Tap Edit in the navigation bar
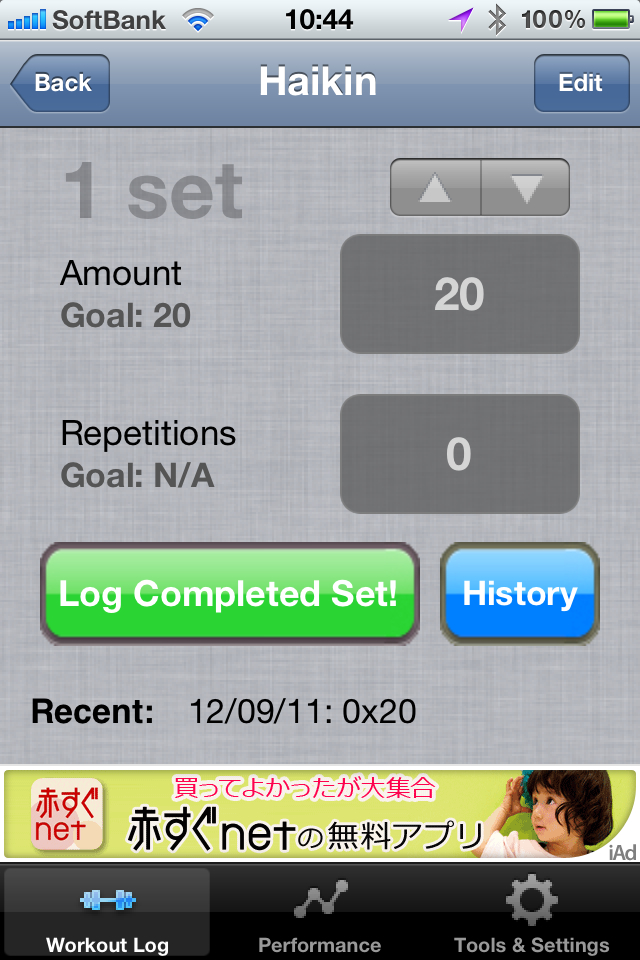640x960 pixels. (580, 83)
